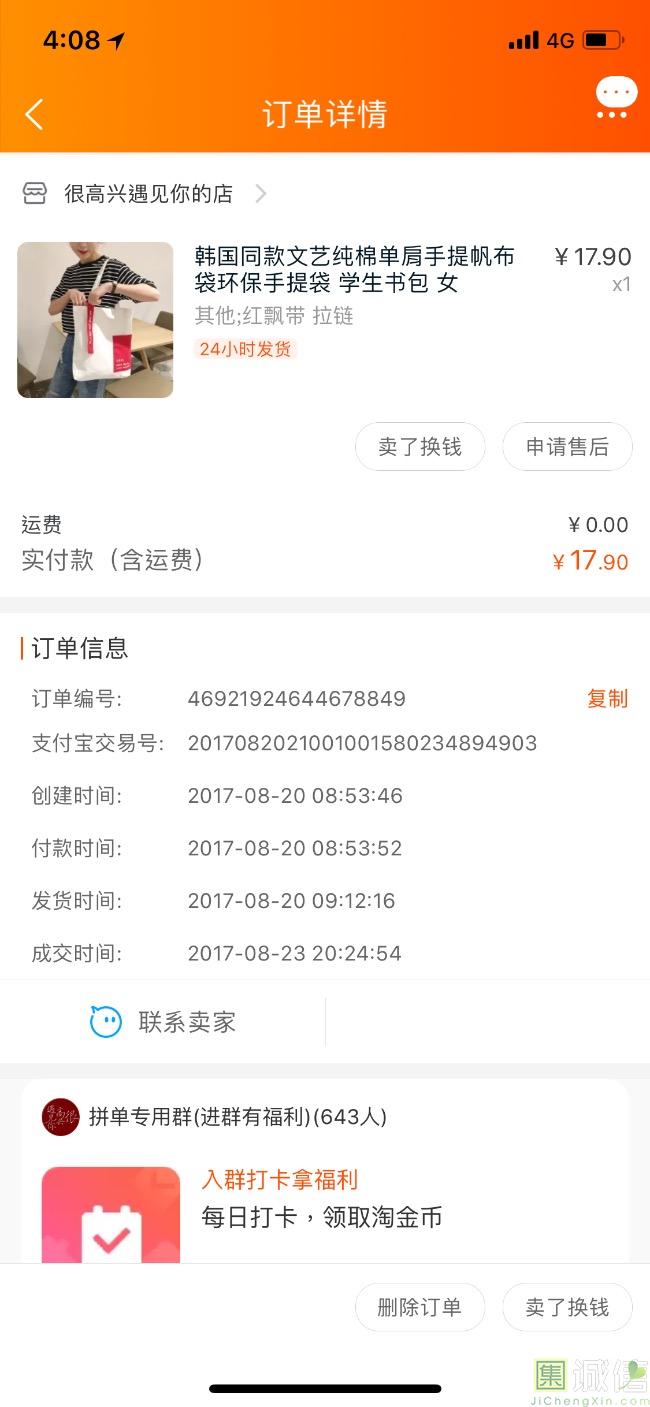This screenshot has height=1407, width=650.
Task: Open the 入群打卡拿福利 check-in entry
Action: point(280,1180)
